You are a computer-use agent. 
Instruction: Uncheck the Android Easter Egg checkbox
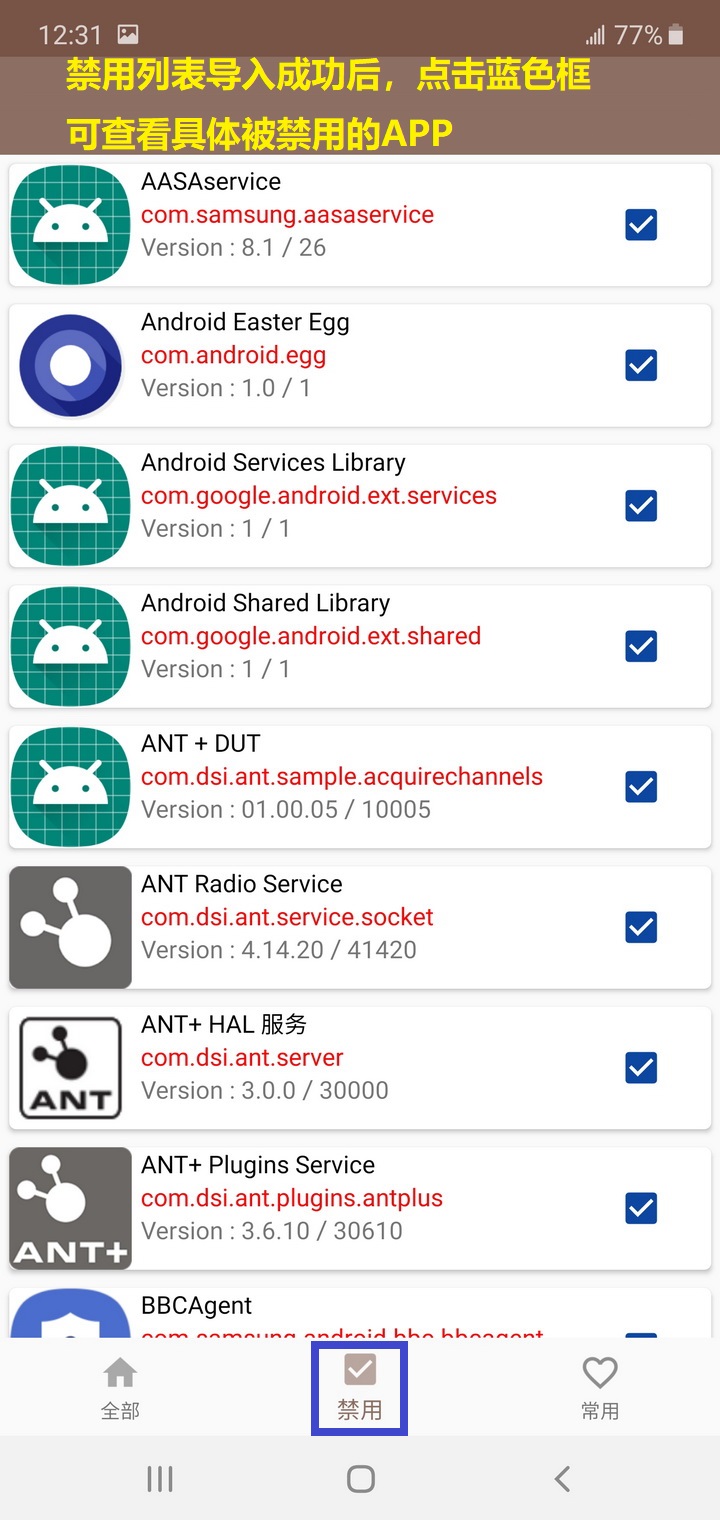pyautogui.click(x=641, y=365)
